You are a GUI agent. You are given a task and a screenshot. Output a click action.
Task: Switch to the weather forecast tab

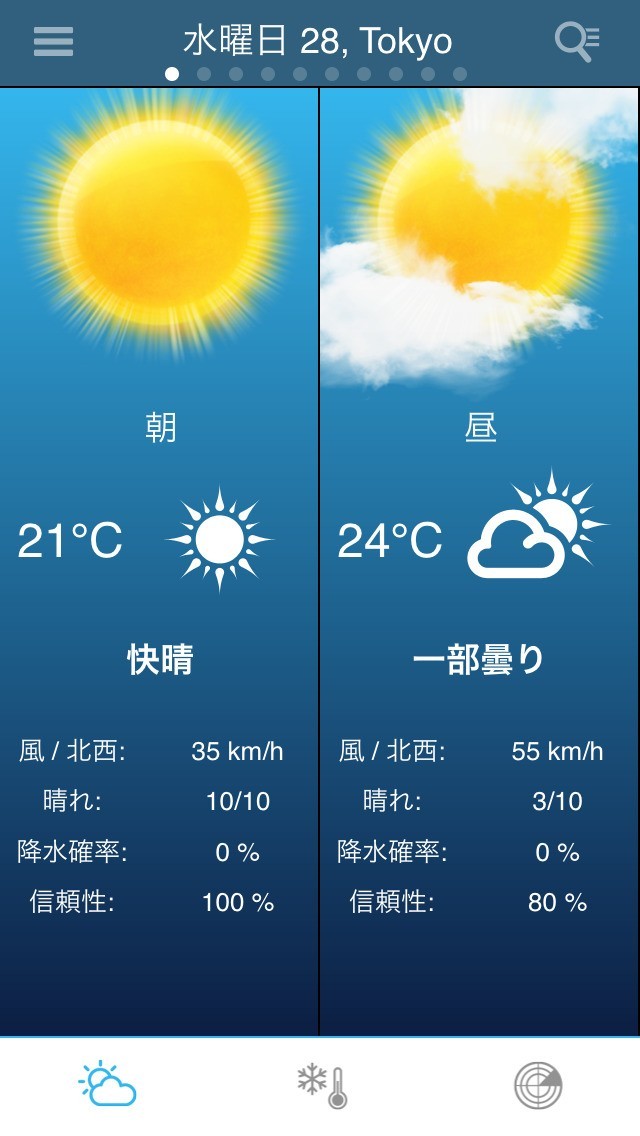click(107, 1085)
